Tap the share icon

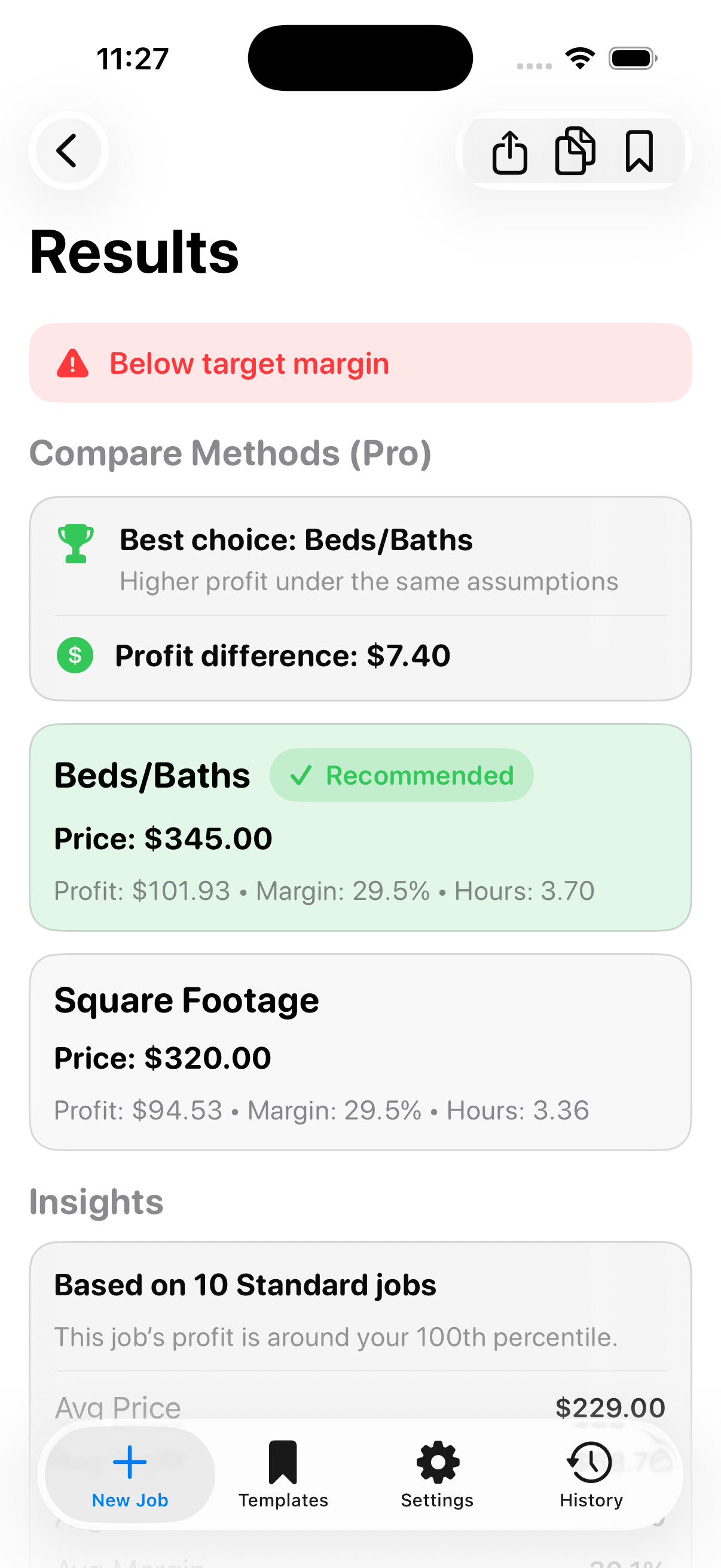pos(511,151)
